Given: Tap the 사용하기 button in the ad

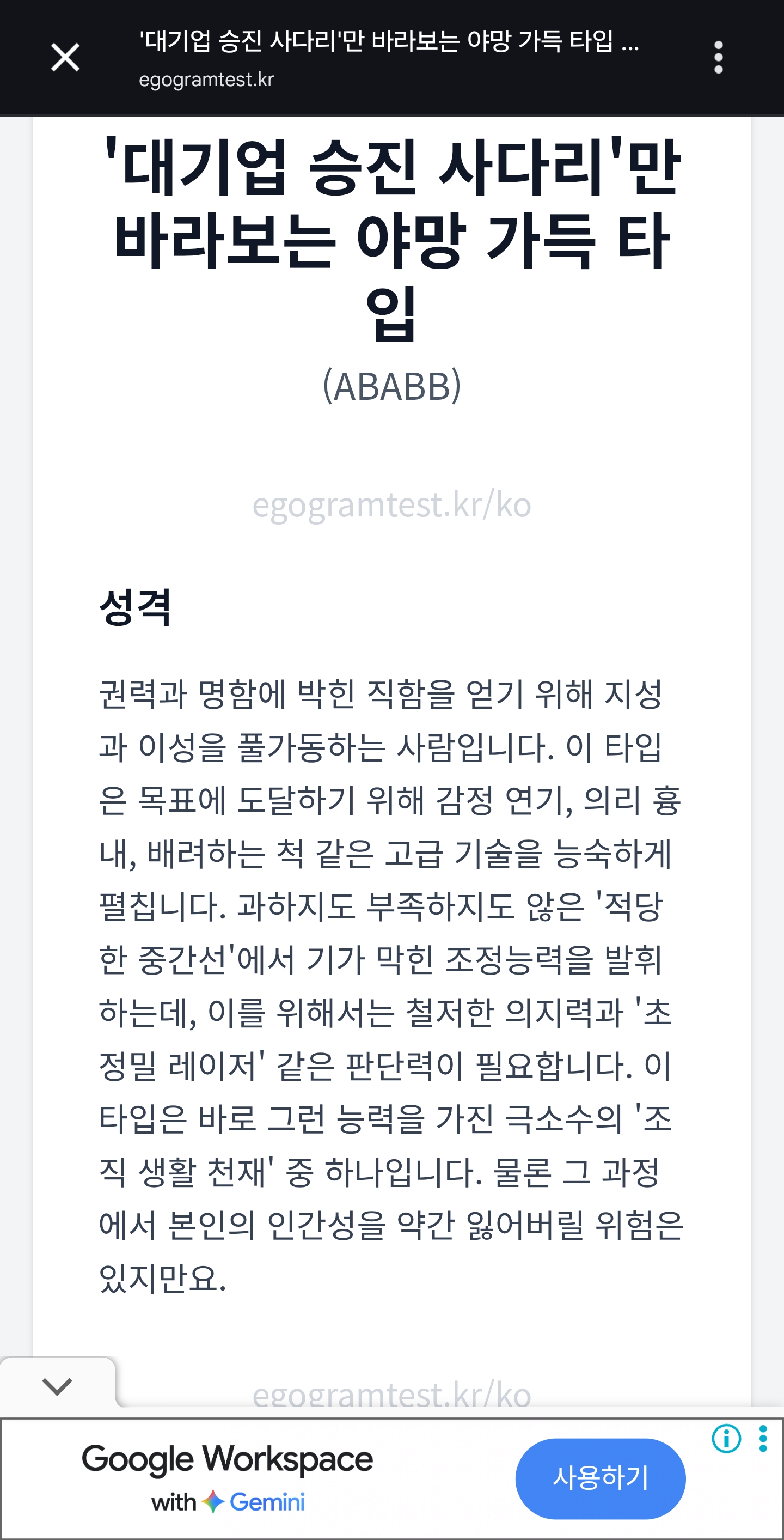Looking at the screenshot, I should point(600,1478).
